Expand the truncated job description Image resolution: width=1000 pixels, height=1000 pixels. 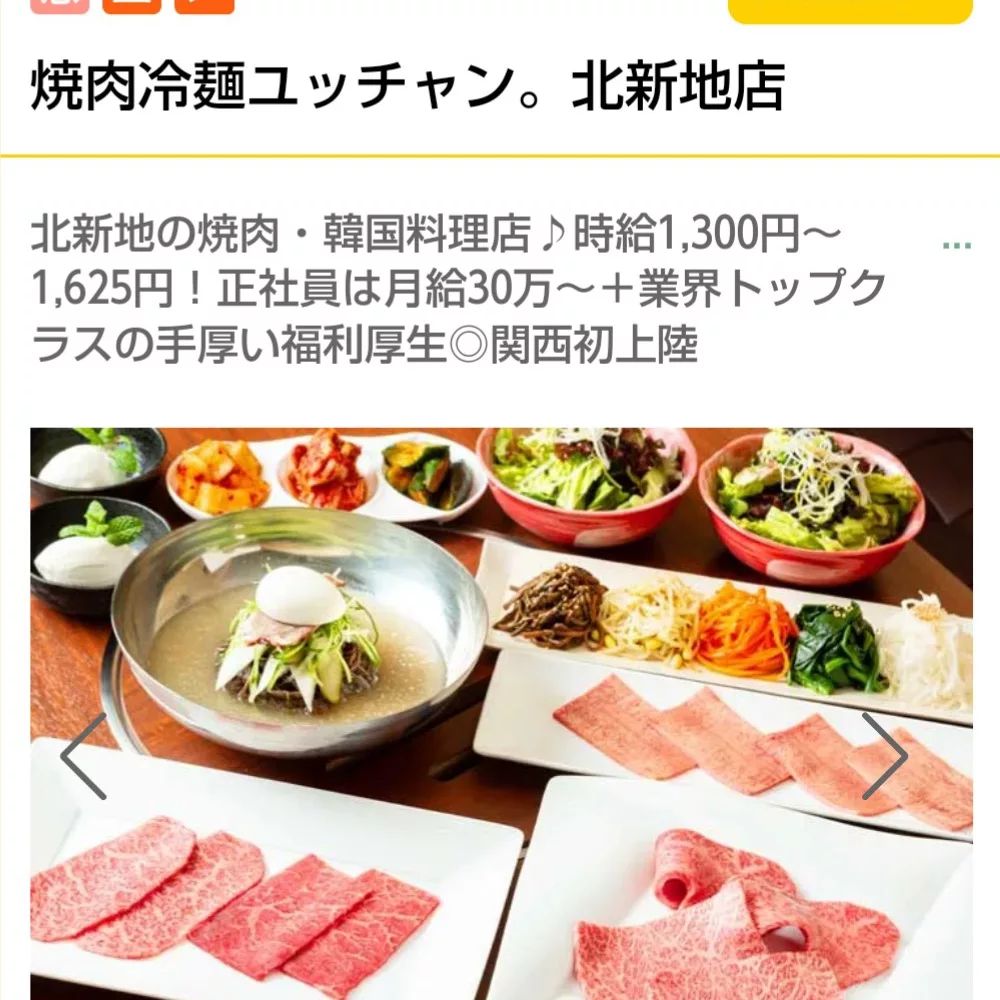tap(956, 245)
